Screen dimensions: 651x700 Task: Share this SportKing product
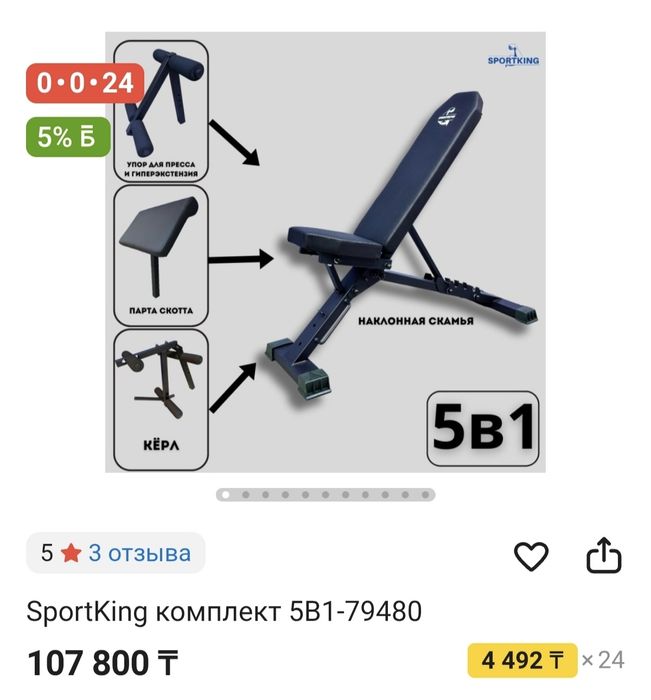[603, 557]
